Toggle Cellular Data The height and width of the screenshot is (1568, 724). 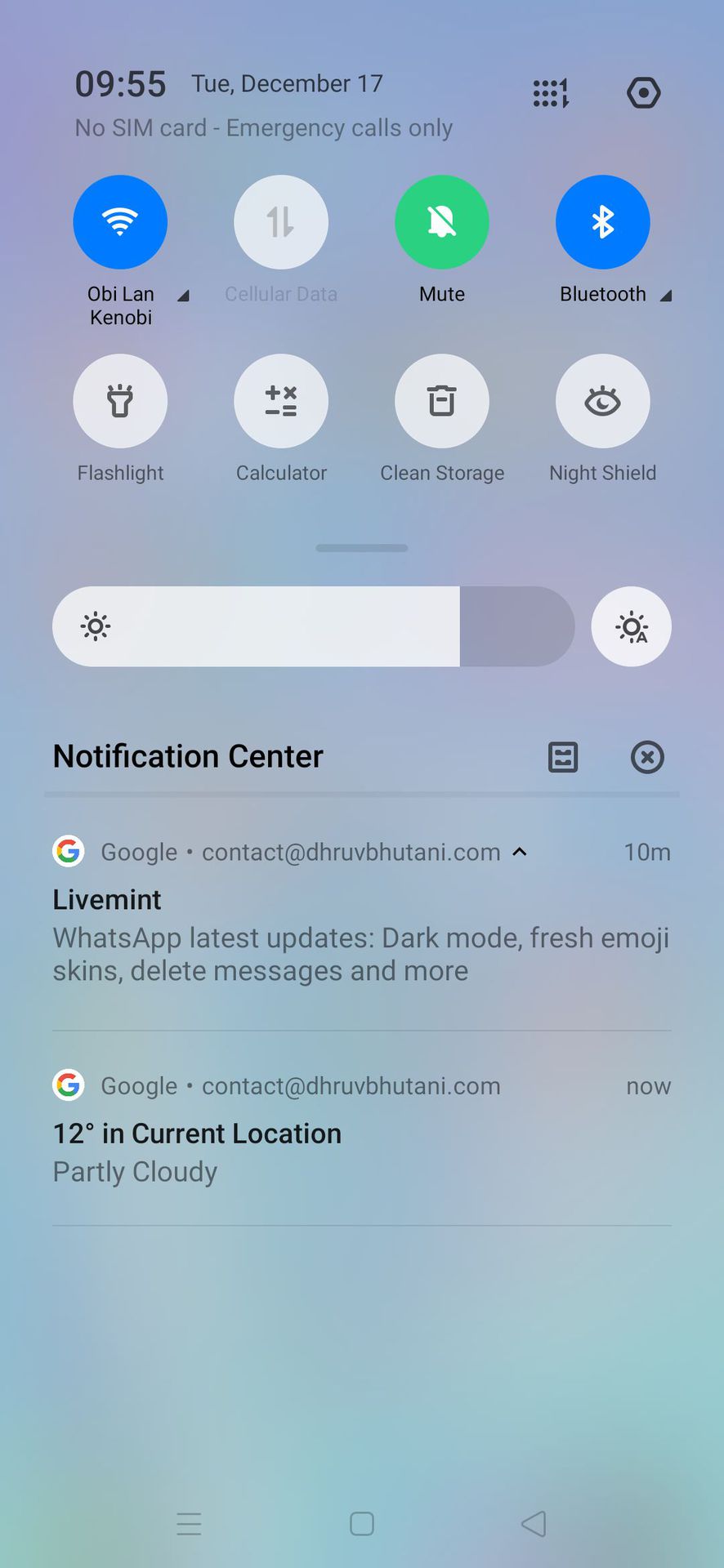point(281,222)
